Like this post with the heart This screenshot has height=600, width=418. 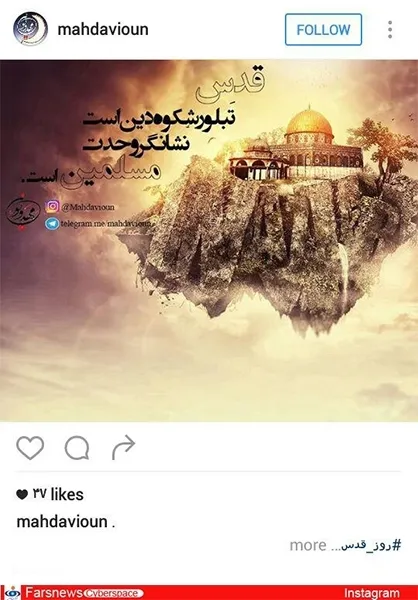[30, 447]
